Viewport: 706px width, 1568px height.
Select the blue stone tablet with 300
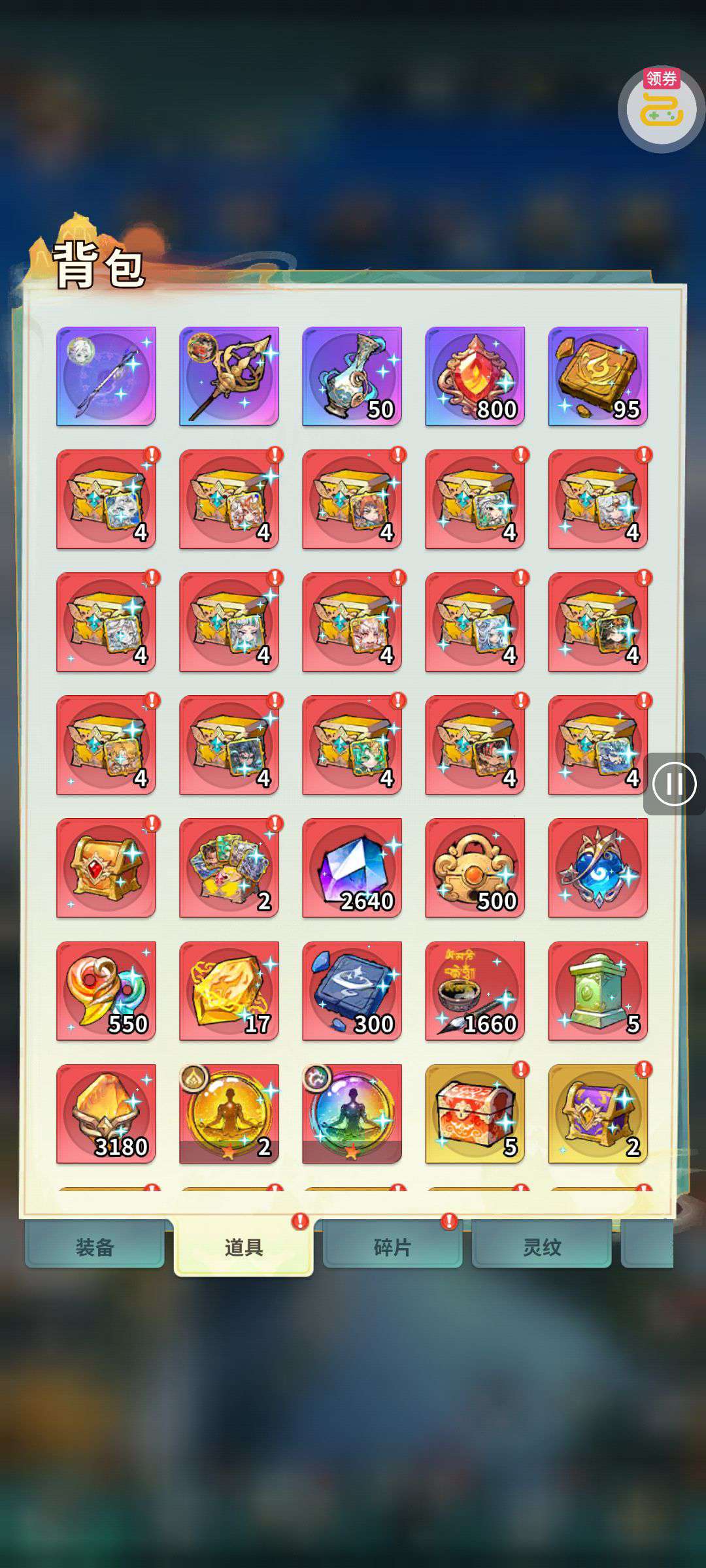pyautogui.click(x=352, y=990)
